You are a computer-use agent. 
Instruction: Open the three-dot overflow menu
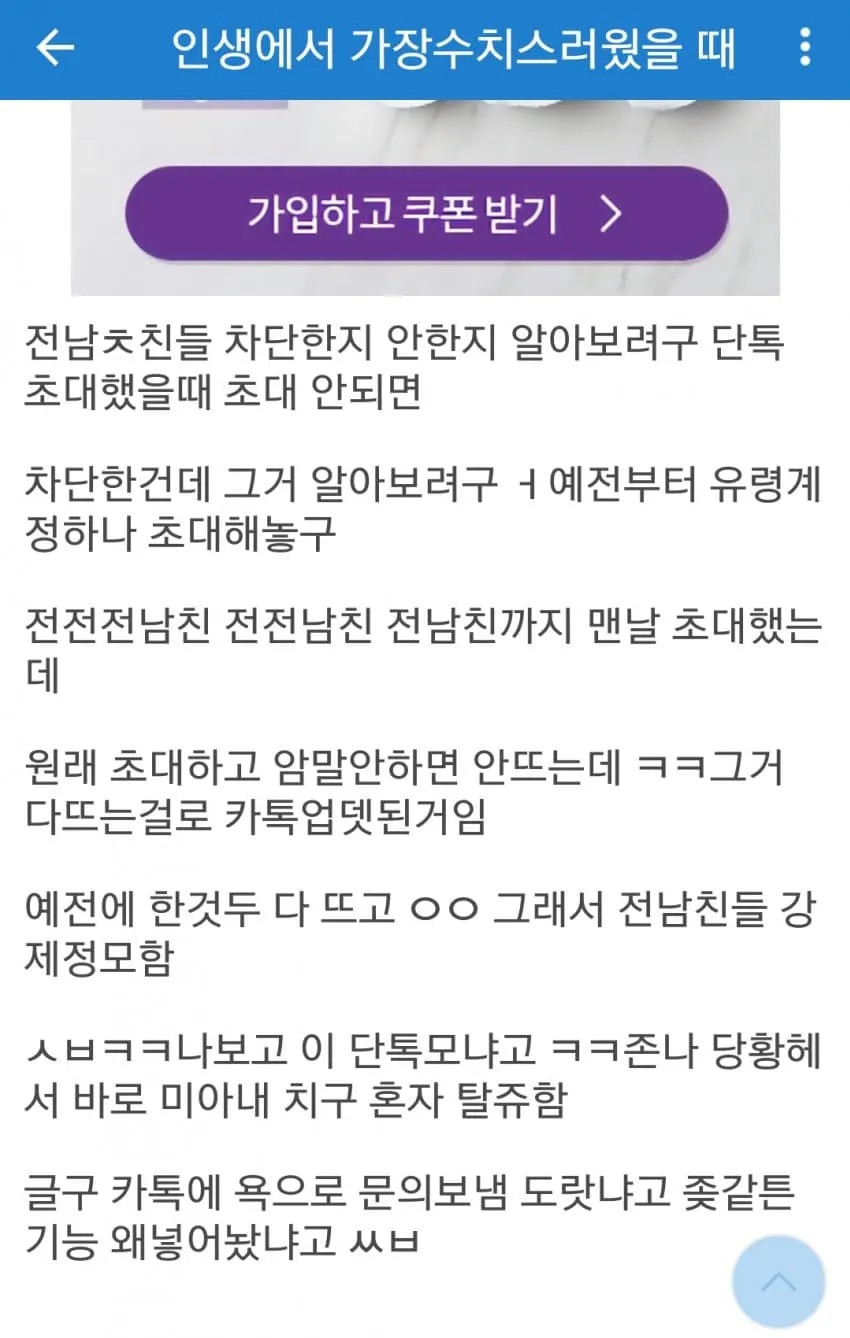click(805, 48)
